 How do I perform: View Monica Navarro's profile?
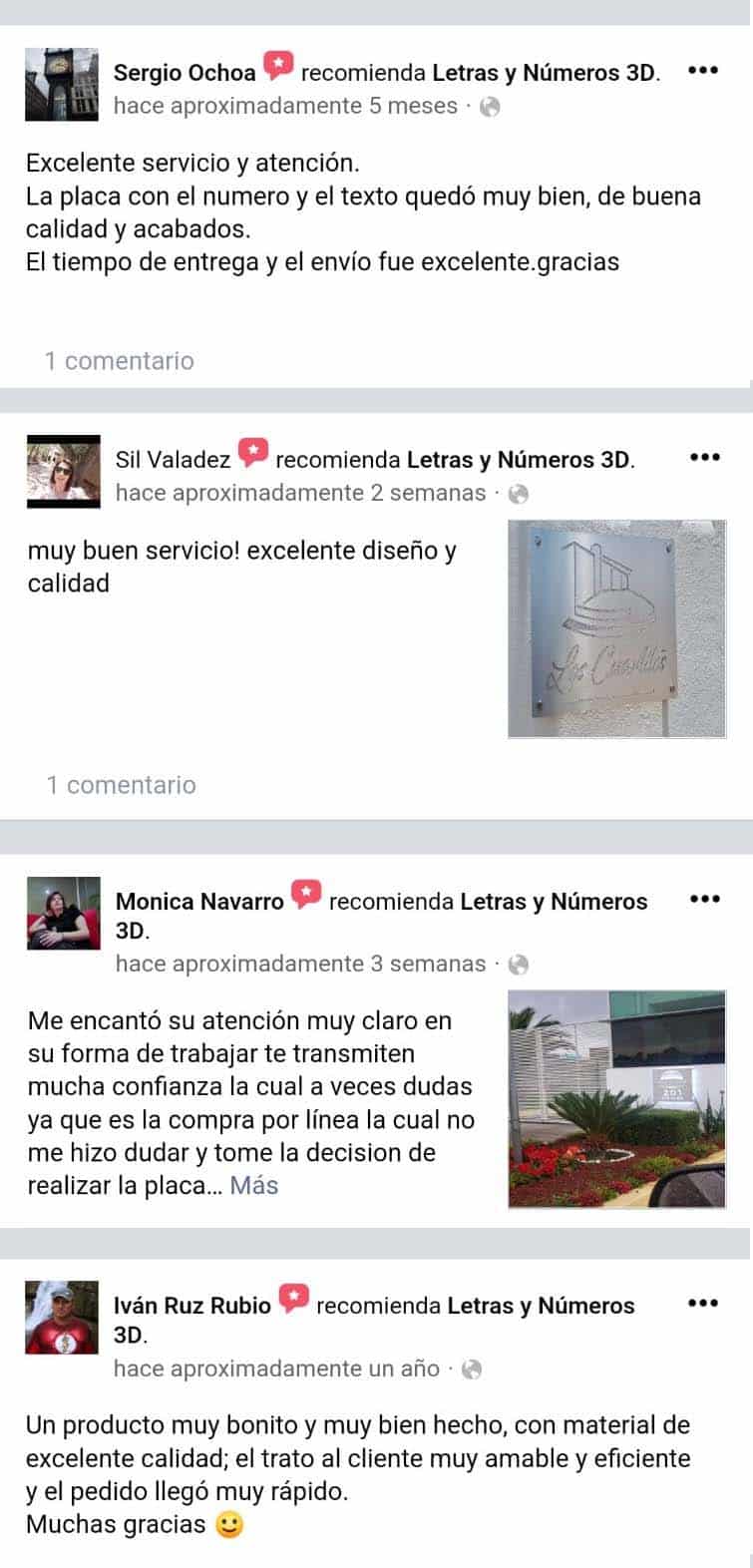tap(199, 902)
